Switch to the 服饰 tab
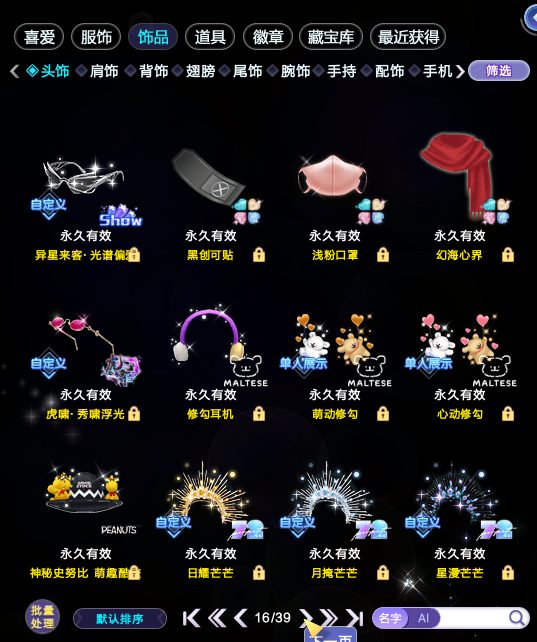The image size is (537, 642). (x=96, y=37)
